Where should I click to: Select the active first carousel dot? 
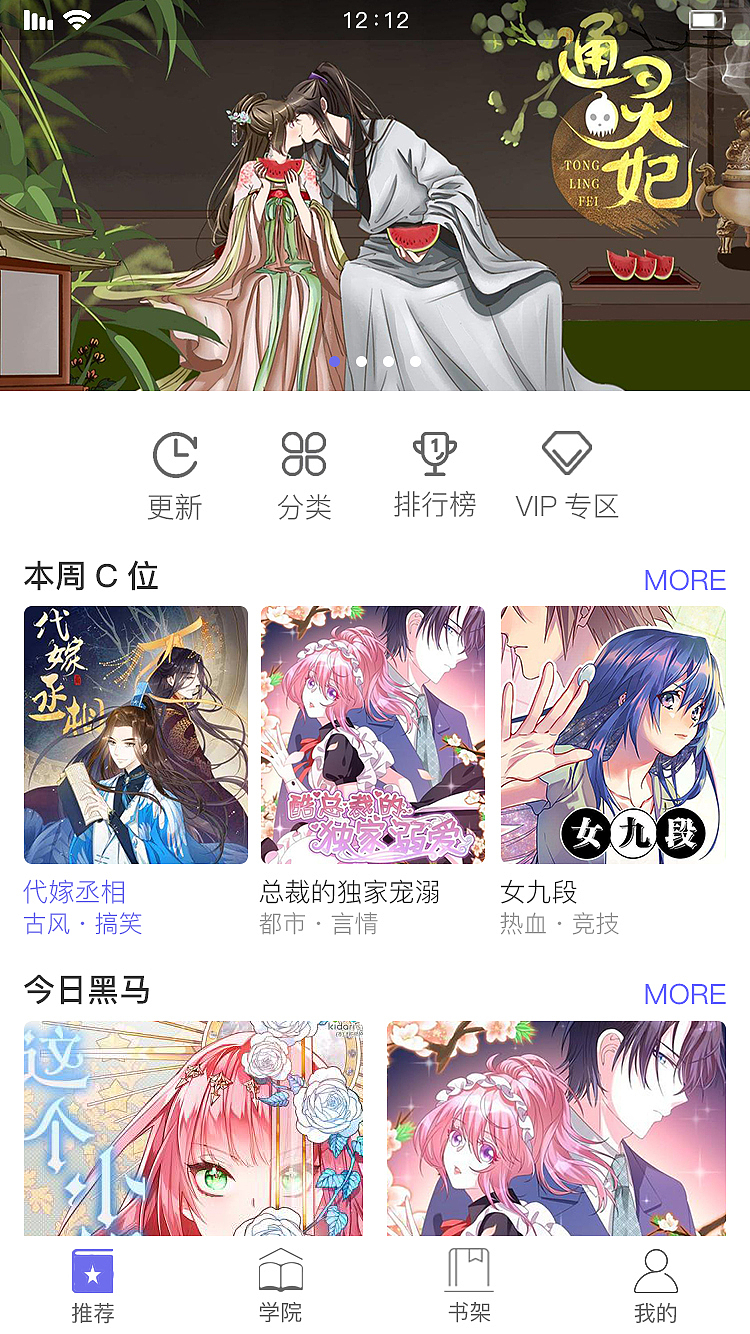(336, 362)
